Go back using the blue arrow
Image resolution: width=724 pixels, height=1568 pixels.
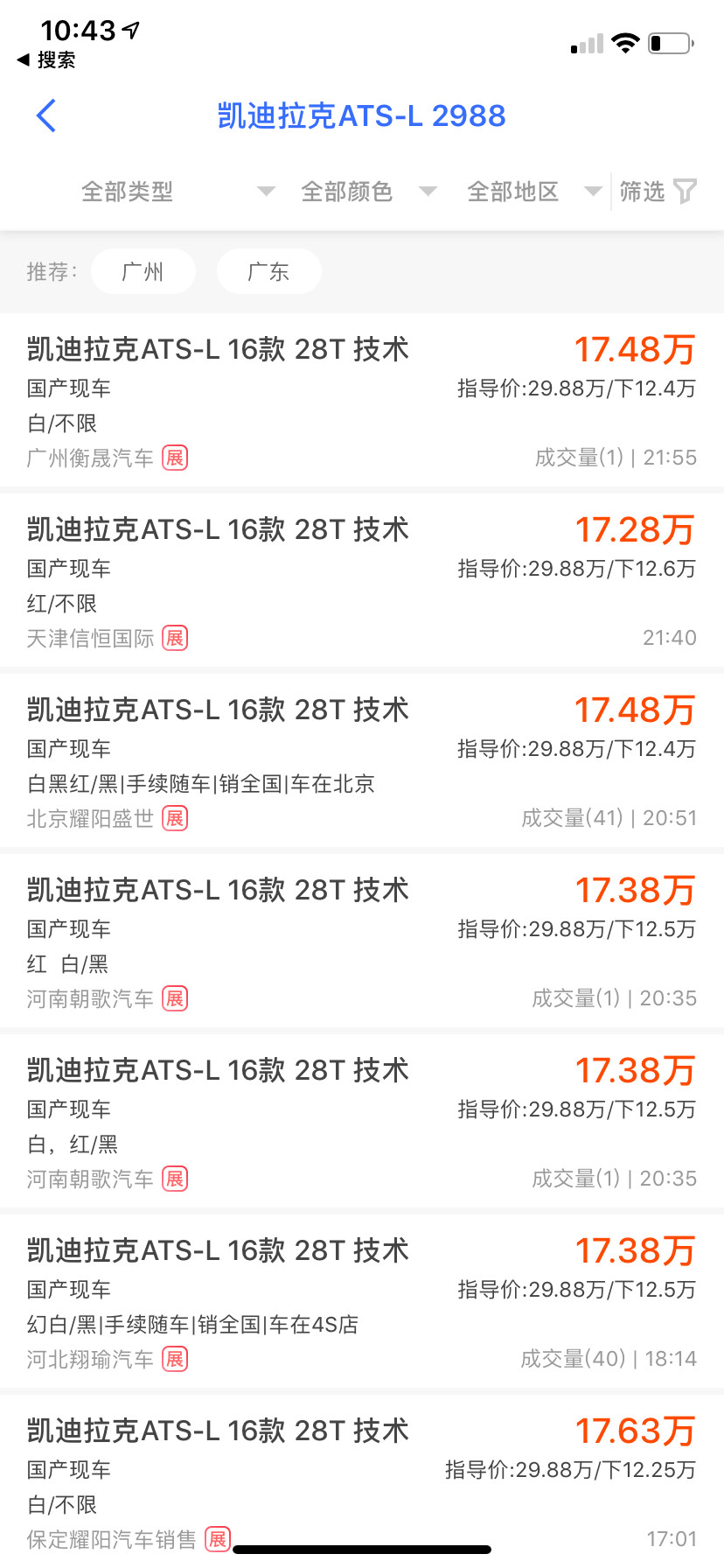pyautogui.click(x=46, y=115)
